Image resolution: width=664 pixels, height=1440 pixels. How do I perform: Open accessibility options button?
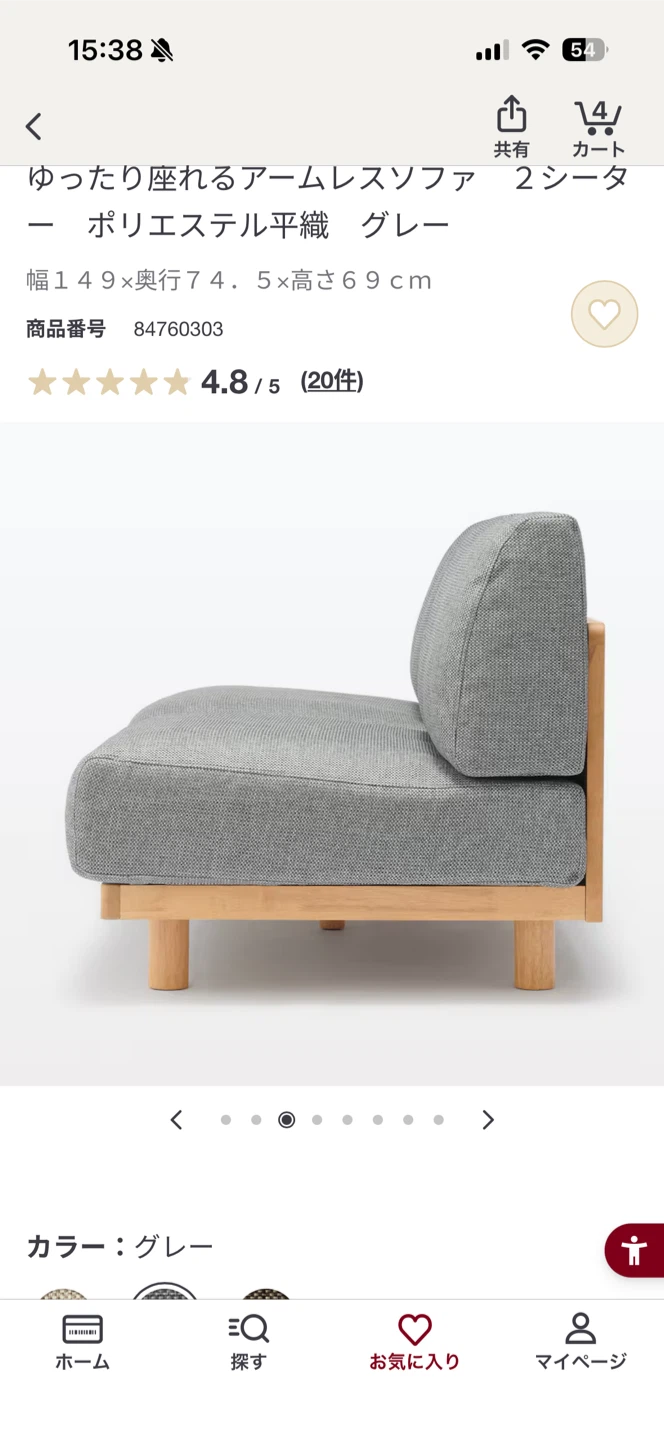click(635, 1250)
